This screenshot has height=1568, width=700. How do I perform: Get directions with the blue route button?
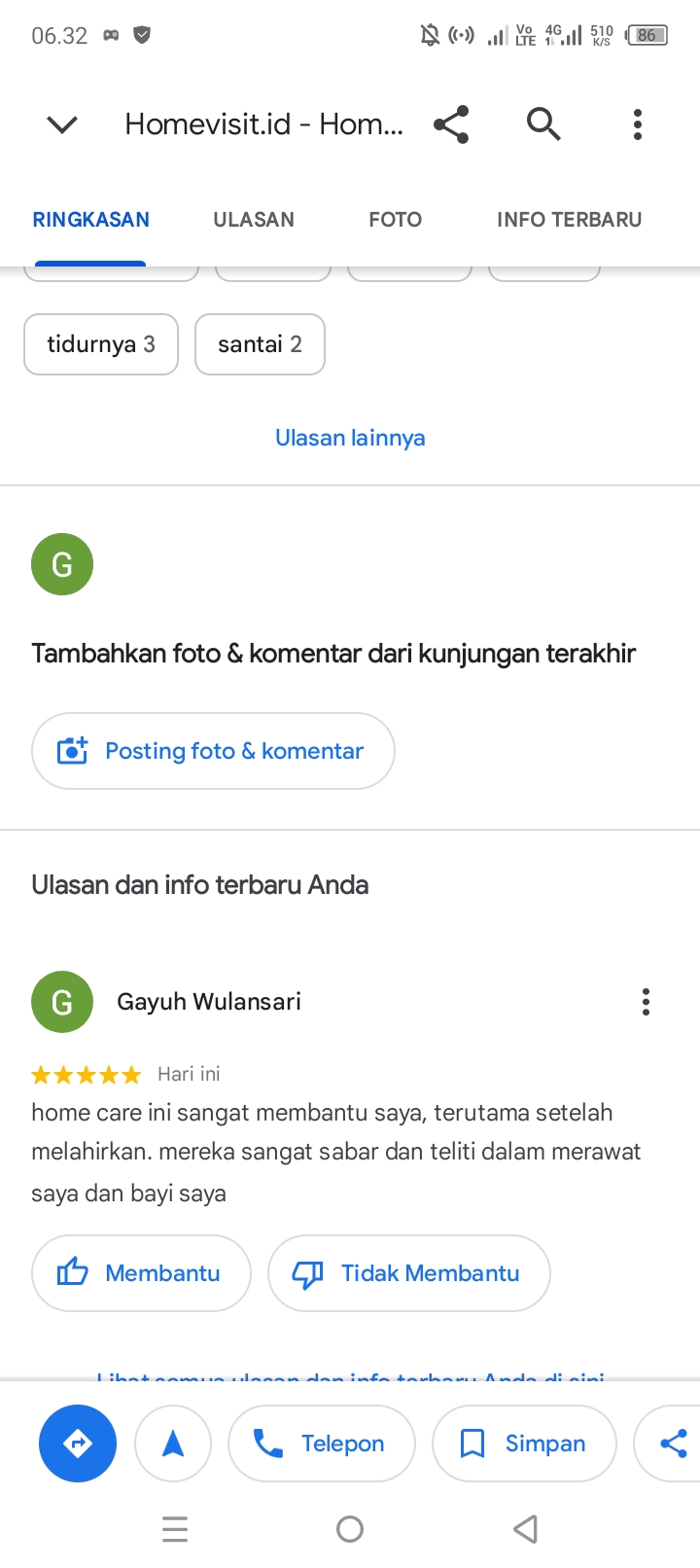click(x=78, y=1443)
